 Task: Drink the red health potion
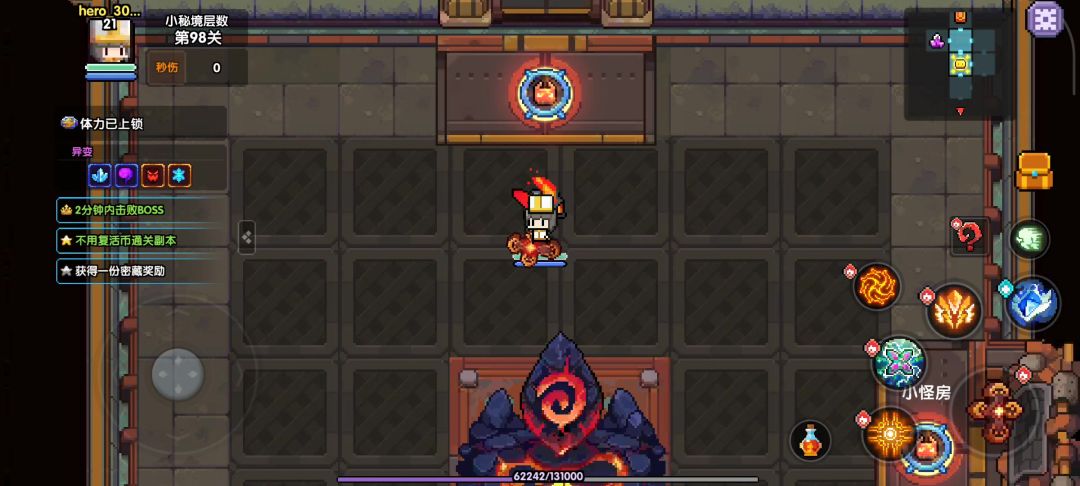tap(810, 441)
